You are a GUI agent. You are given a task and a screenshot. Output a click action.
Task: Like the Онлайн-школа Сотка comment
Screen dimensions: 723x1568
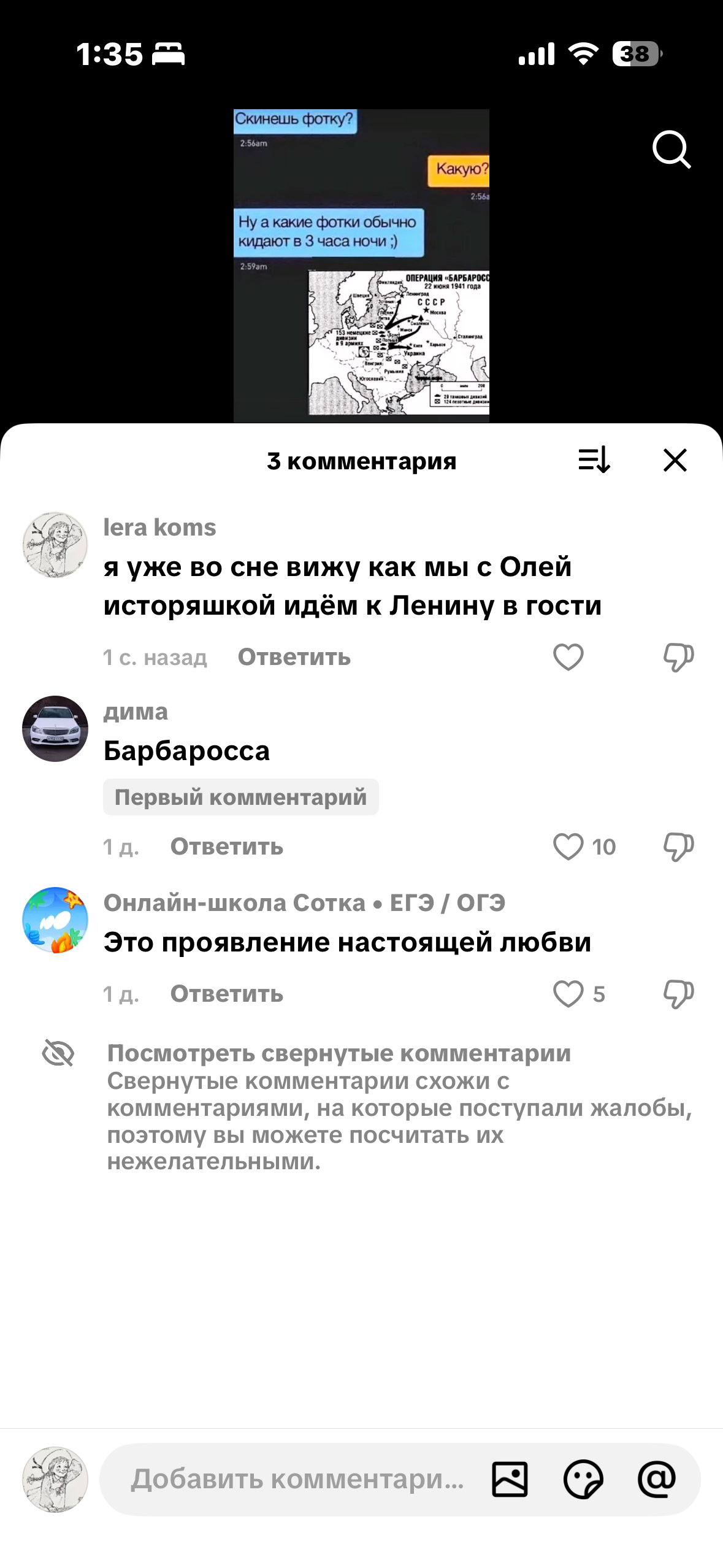tap(568, 994)
